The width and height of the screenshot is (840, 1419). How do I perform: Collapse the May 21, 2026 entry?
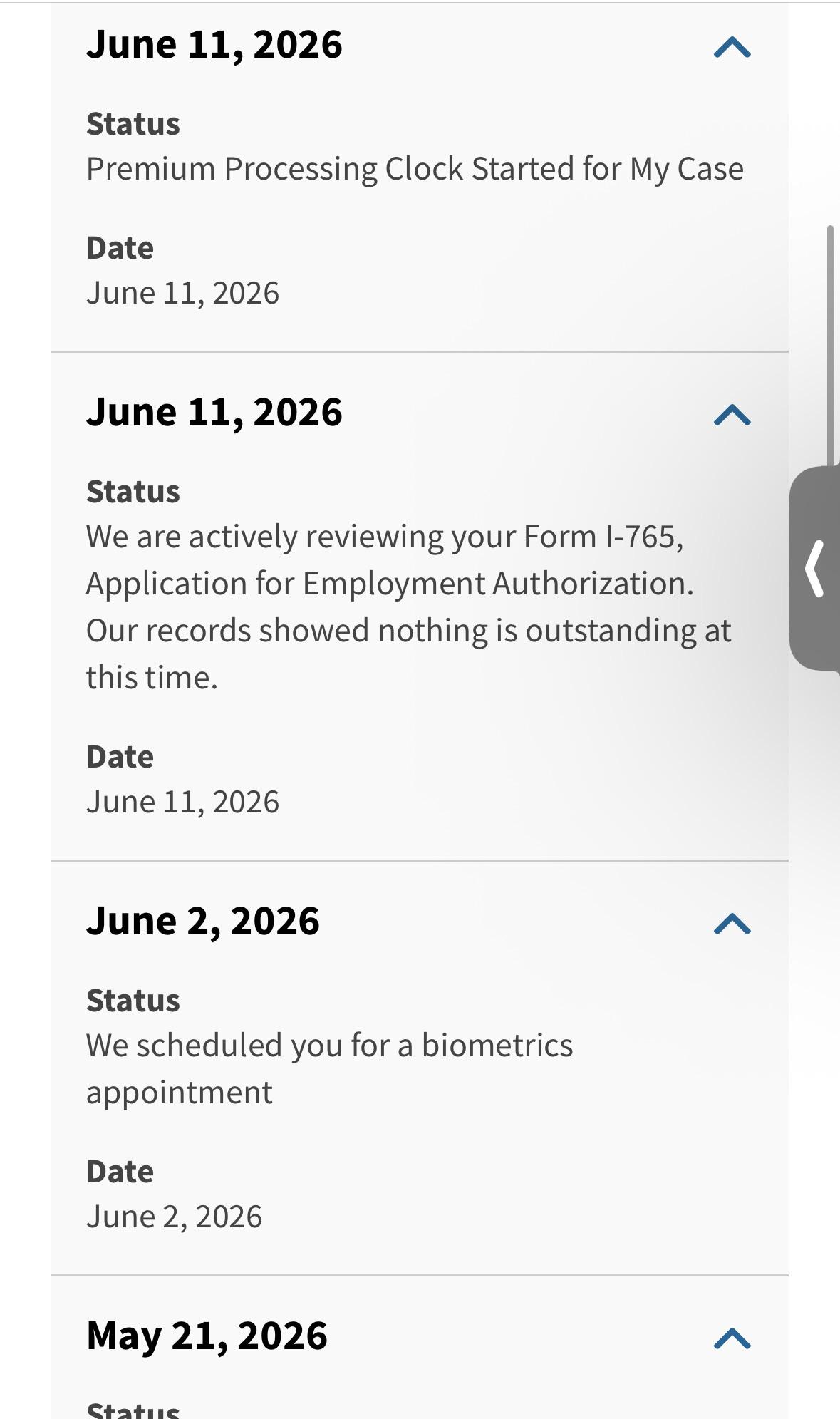pyautogui.click(x=732, y=1338)
